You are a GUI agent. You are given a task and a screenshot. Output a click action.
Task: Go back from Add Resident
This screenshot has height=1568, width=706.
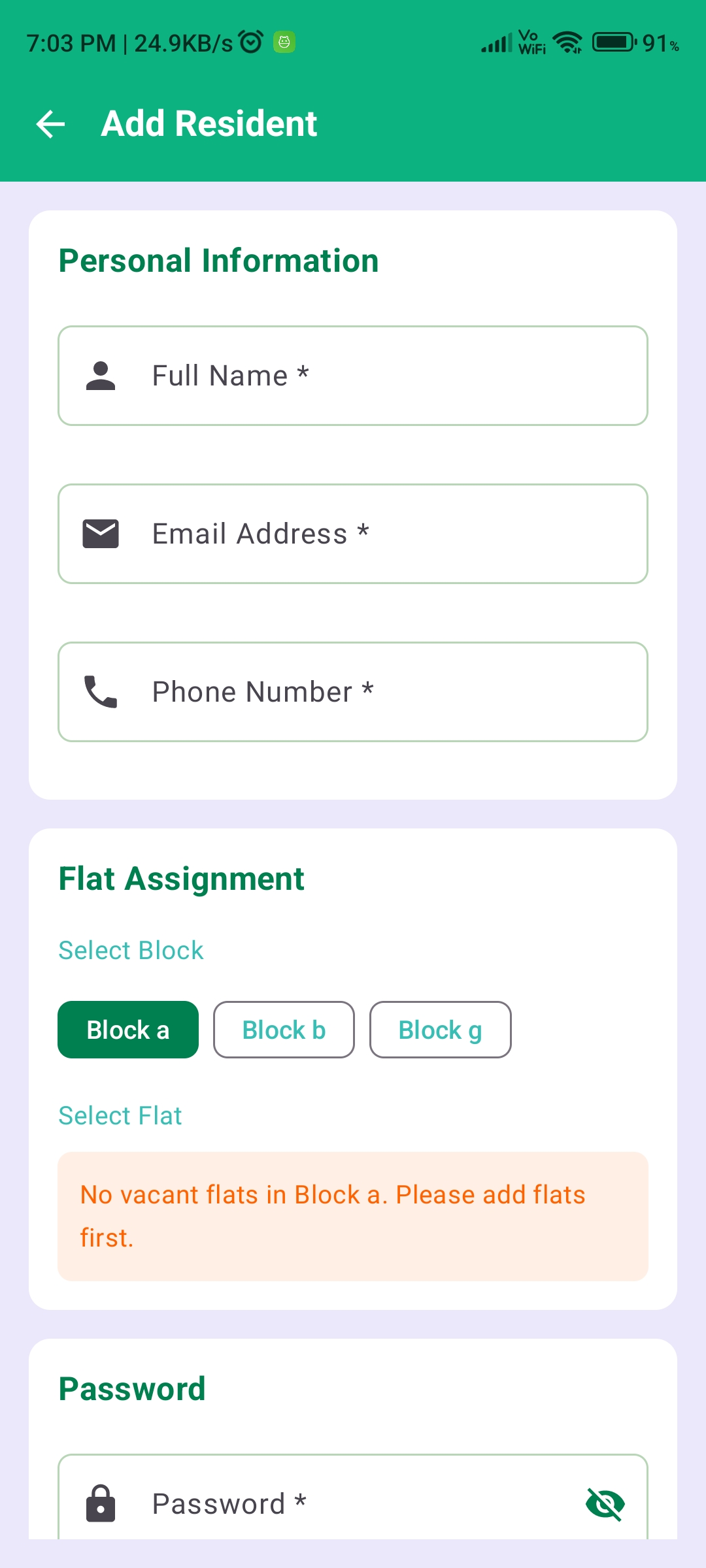click(x=51, y=124)
